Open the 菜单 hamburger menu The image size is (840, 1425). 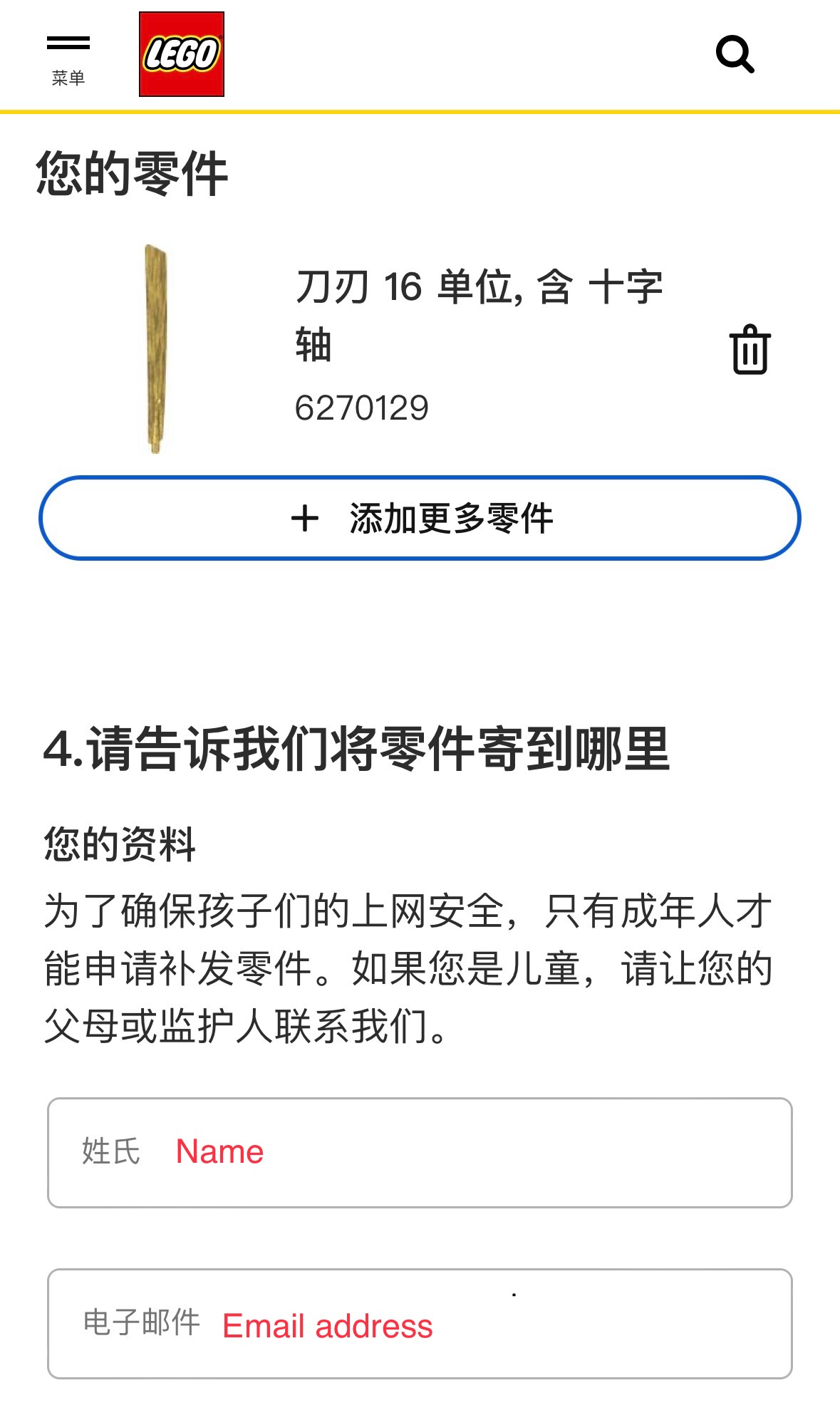tap(68, 57)
